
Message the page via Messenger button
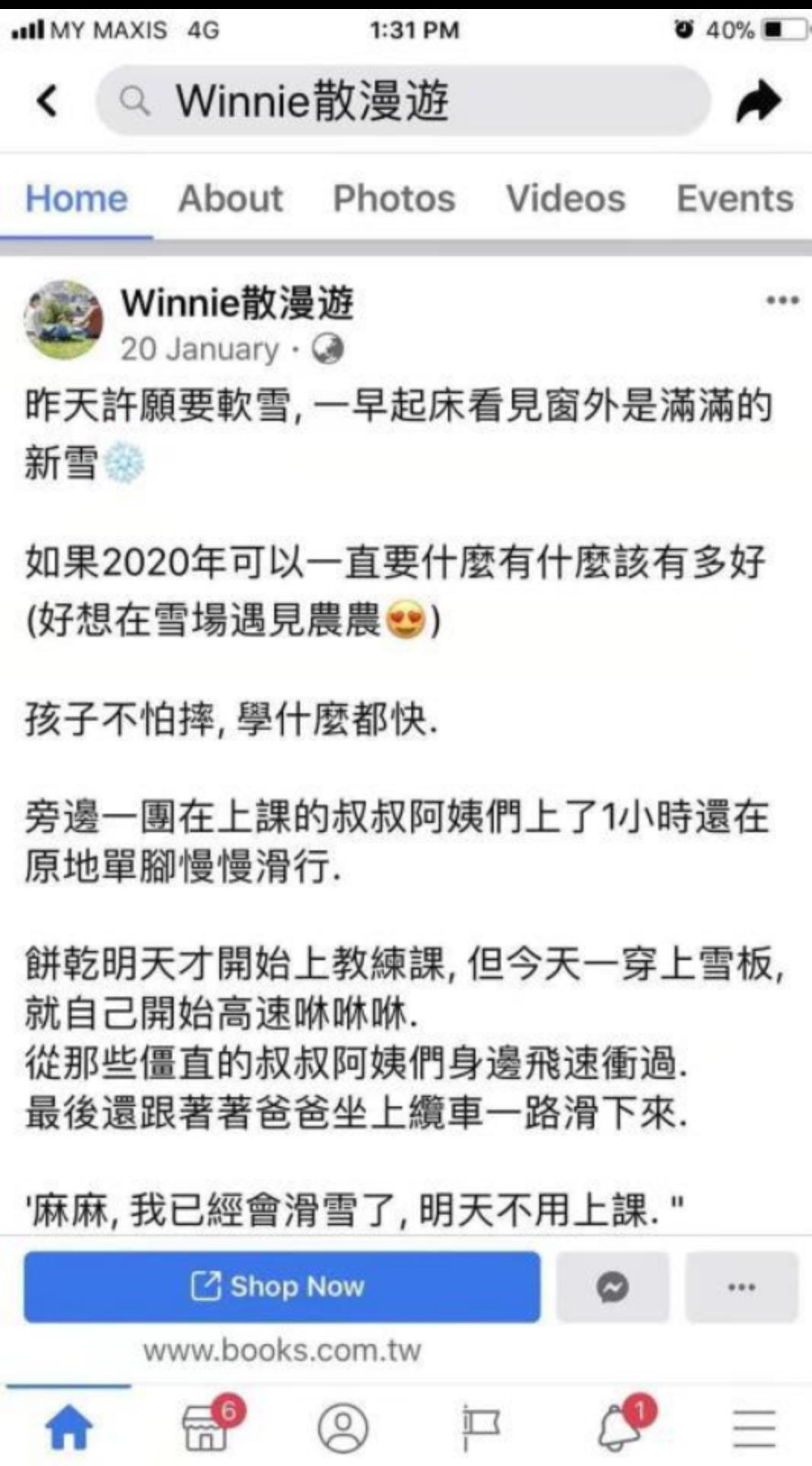click(x=612, y=1287)
